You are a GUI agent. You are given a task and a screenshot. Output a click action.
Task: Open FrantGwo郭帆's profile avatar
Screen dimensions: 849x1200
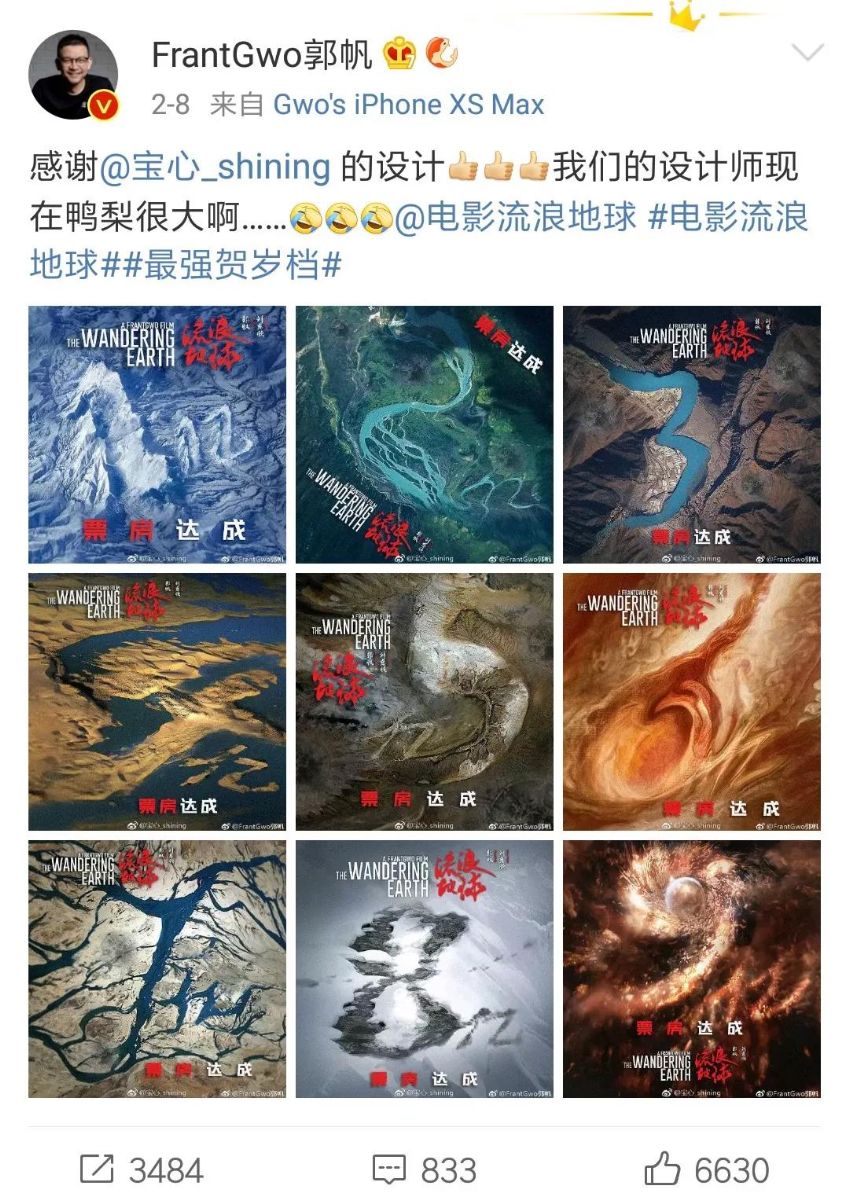click(73, 76)
